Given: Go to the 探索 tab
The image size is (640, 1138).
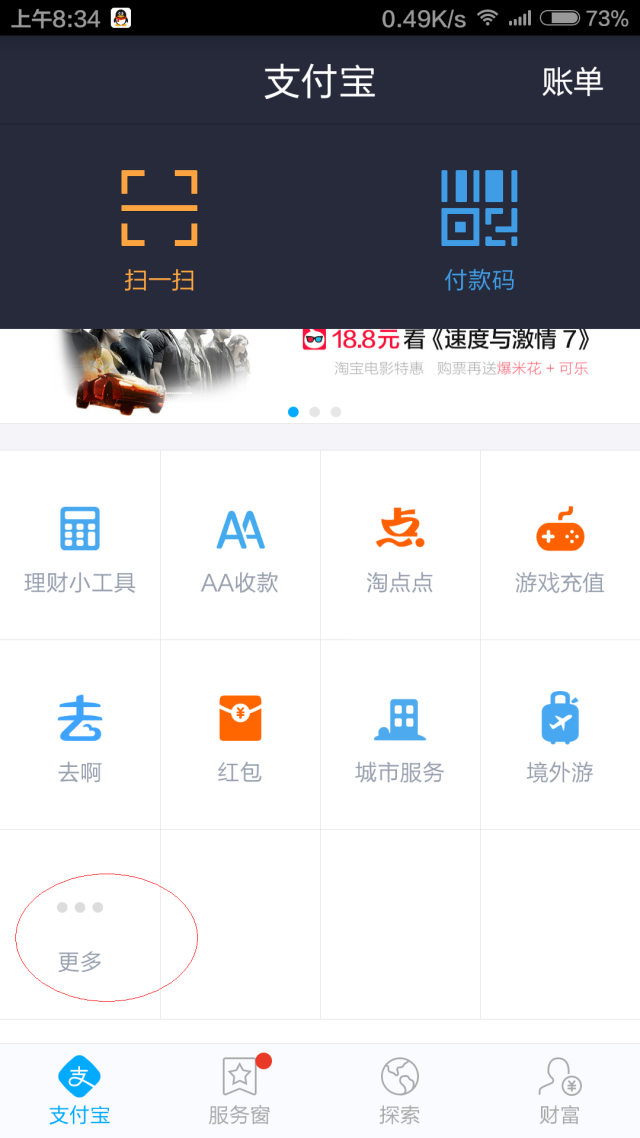Looking at the screenshot, I should (x=400, y=1091).
